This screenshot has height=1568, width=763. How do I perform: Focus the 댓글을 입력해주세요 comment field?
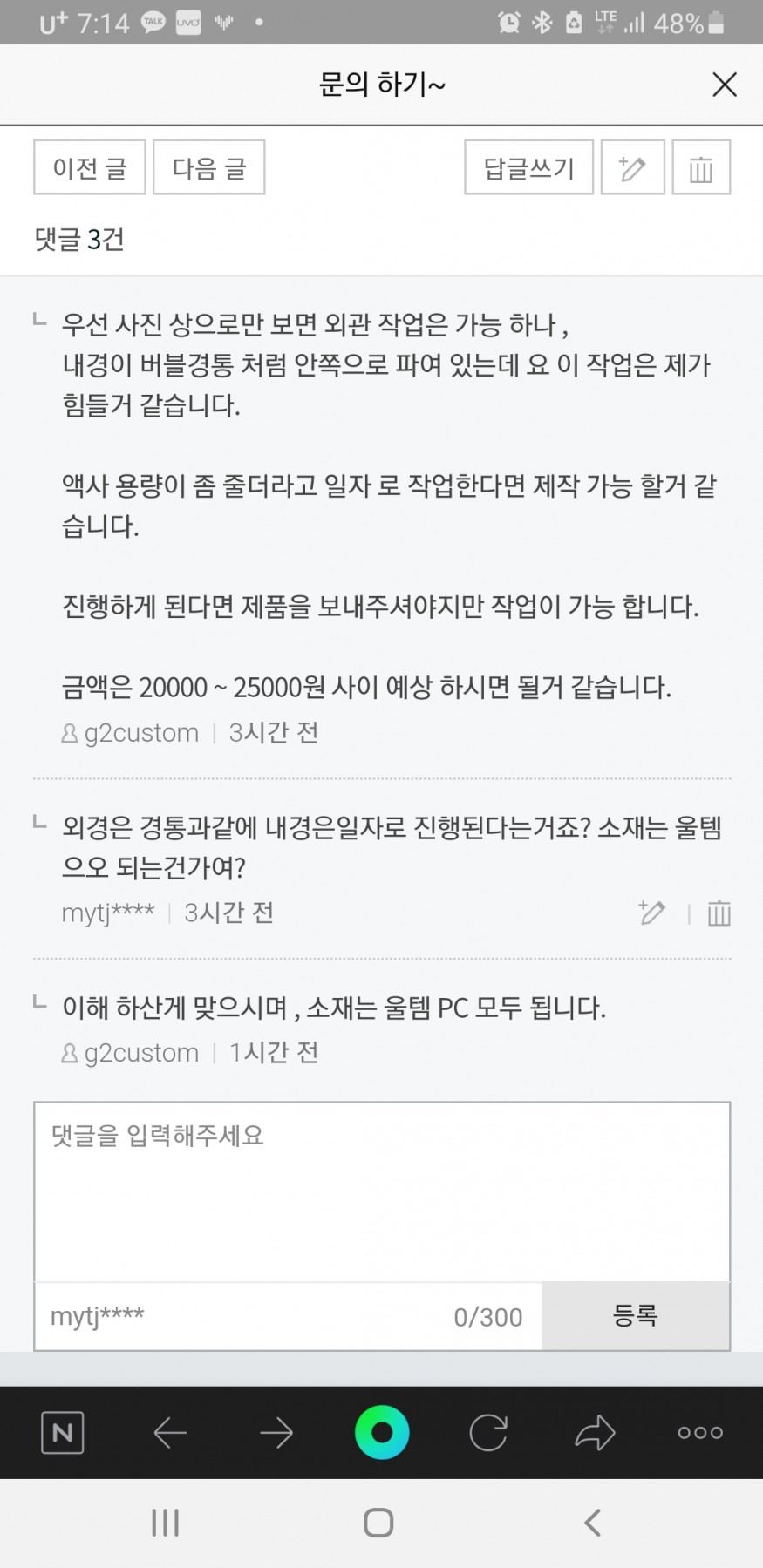tap(381, 1191)
